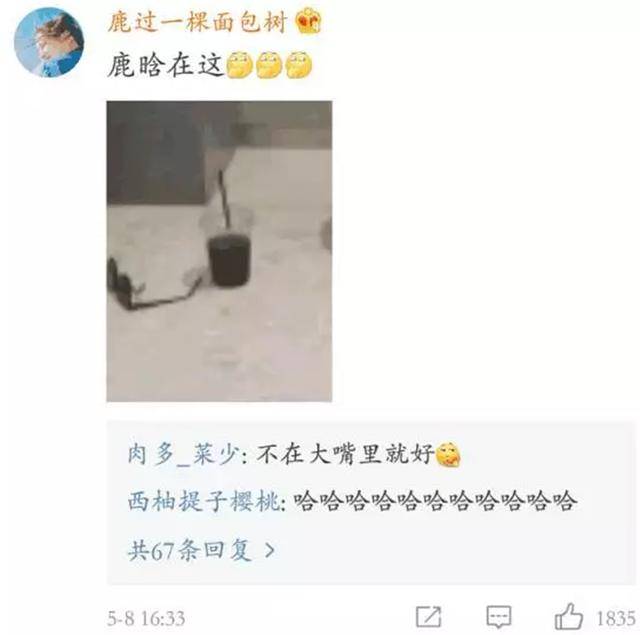Expand 共67条回复 replies

(x=200, y=549)
